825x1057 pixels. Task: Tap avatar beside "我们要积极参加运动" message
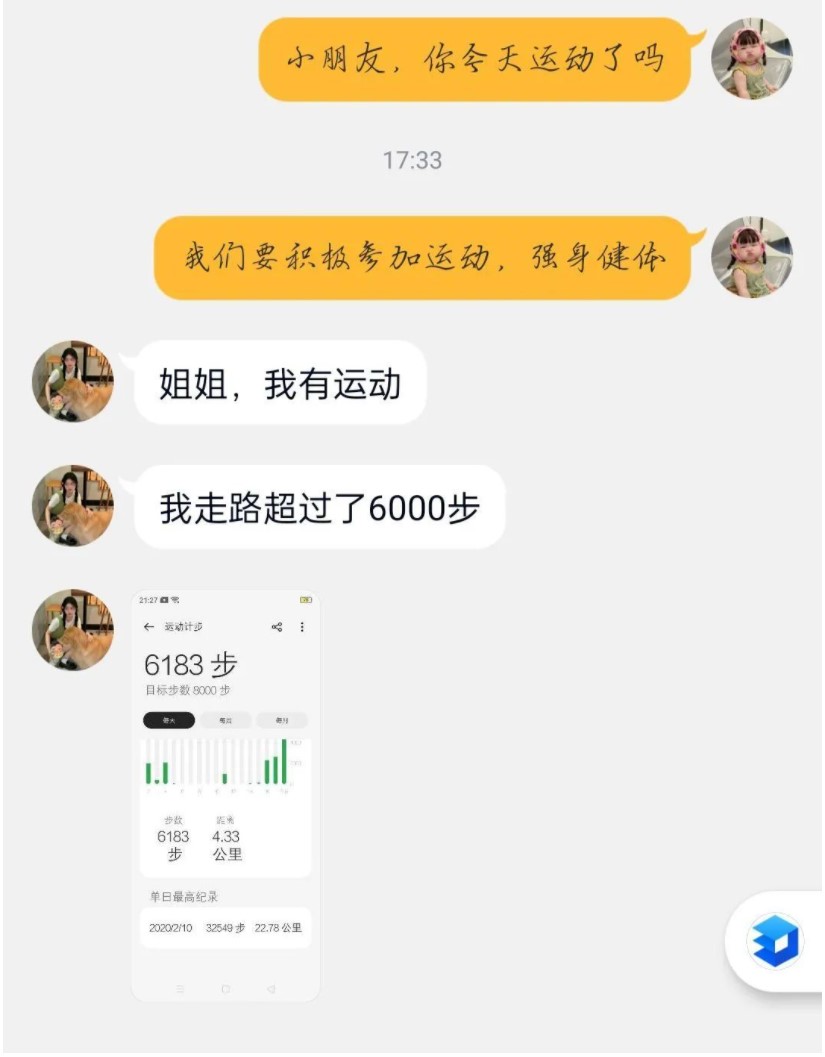pos(752,257)
